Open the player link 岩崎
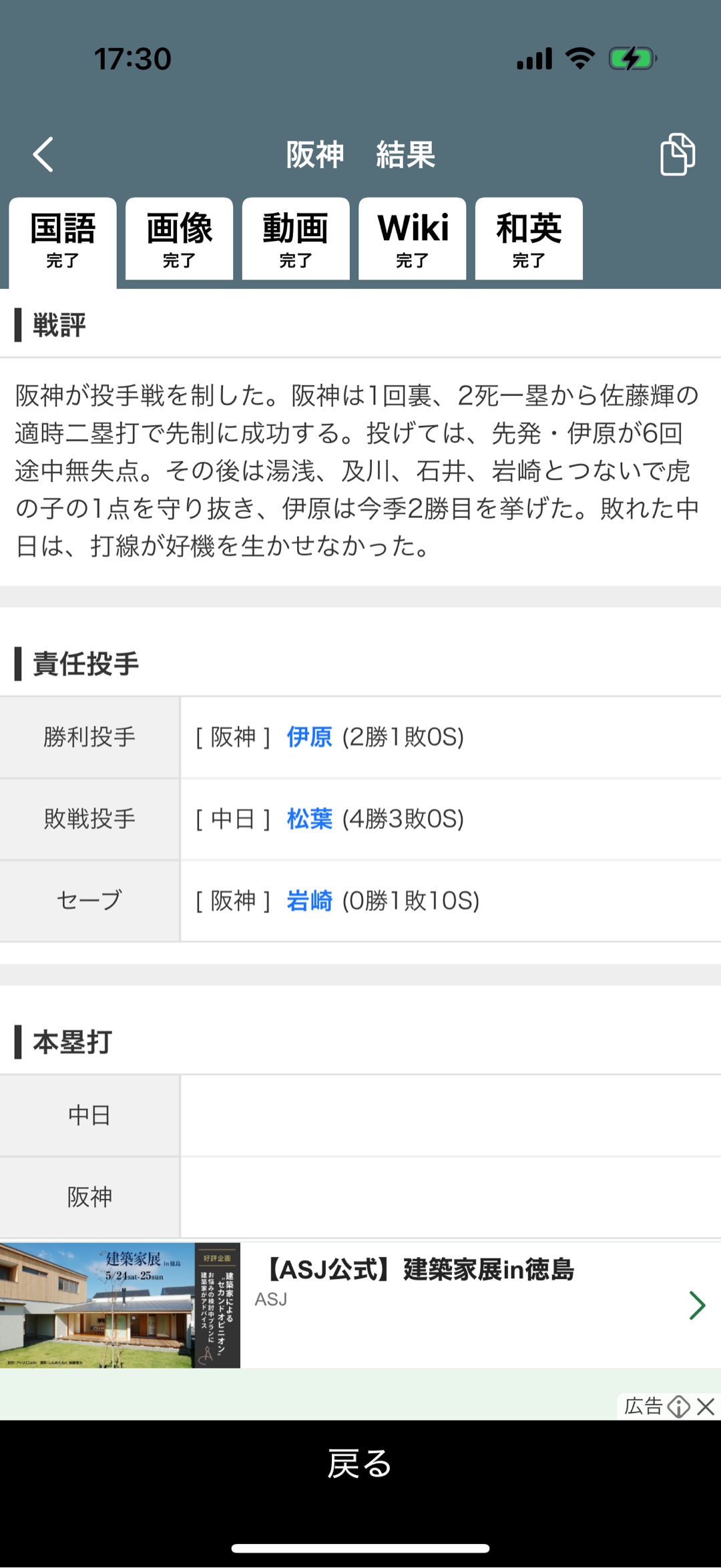Screen dimensions: 721x1568 (x=310, y=900)
